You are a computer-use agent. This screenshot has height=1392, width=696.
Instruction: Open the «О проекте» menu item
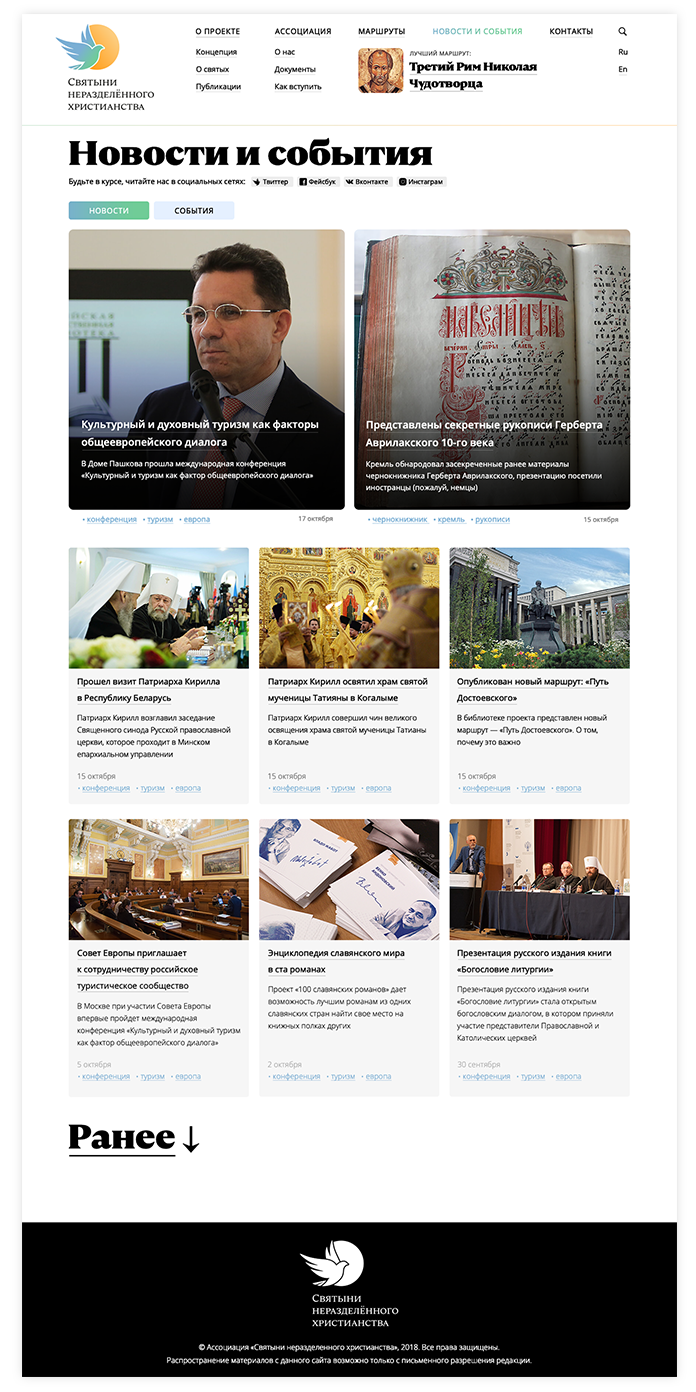[x=217, y=32]
